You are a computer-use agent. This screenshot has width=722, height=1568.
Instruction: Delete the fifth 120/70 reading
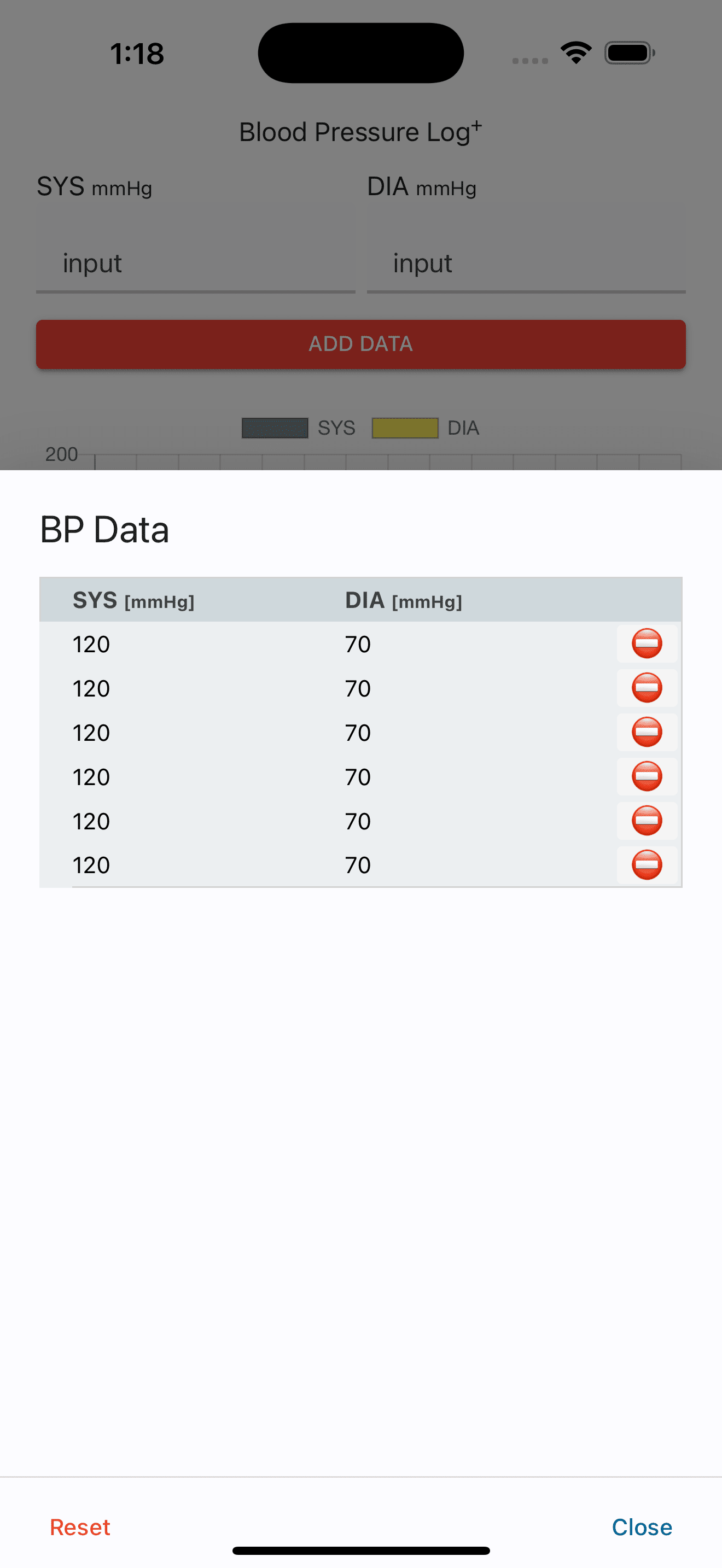pos(647,821)
